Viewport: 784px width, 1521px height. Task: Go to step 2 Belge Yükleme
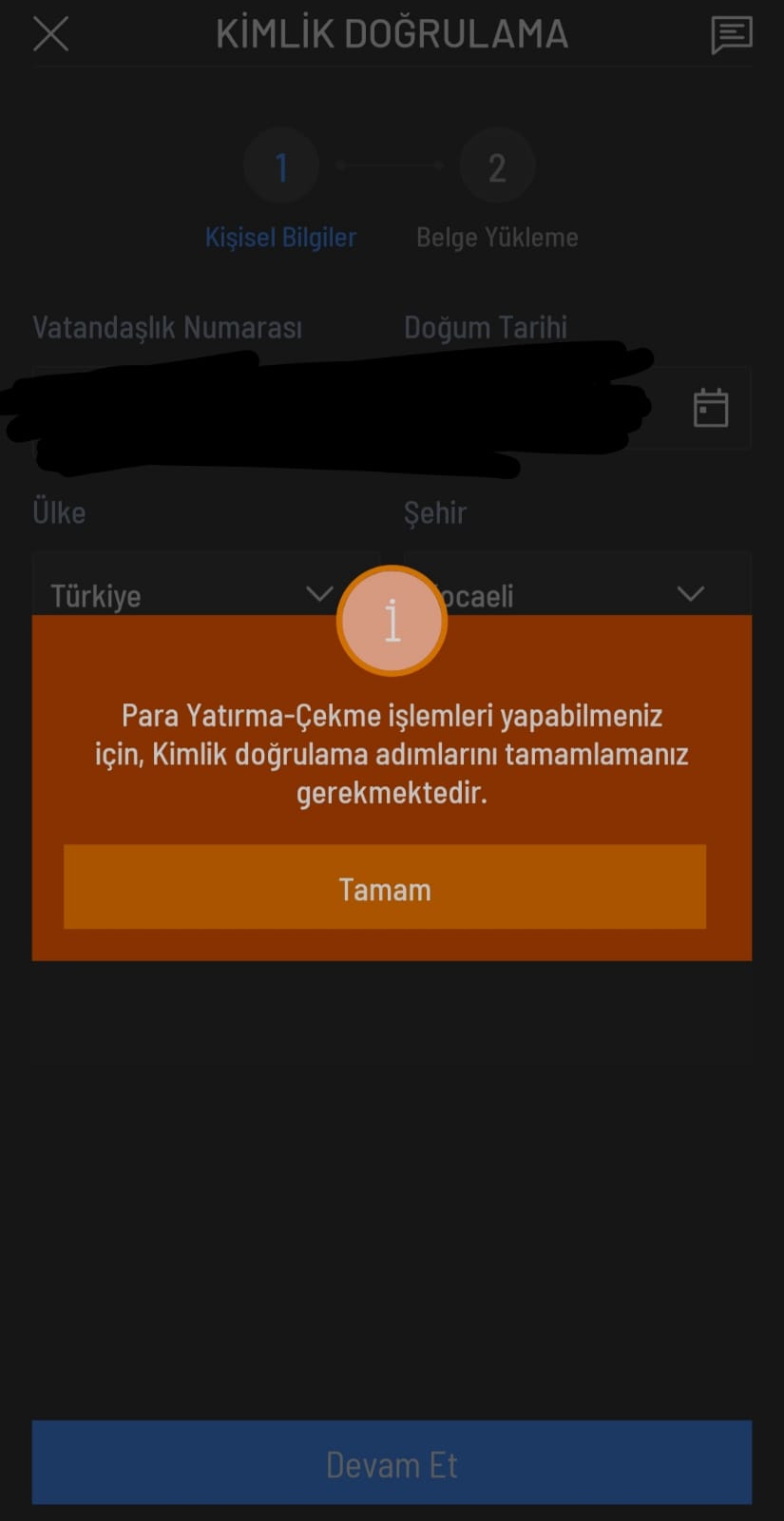pyautogui.click(x=497, y=167)
